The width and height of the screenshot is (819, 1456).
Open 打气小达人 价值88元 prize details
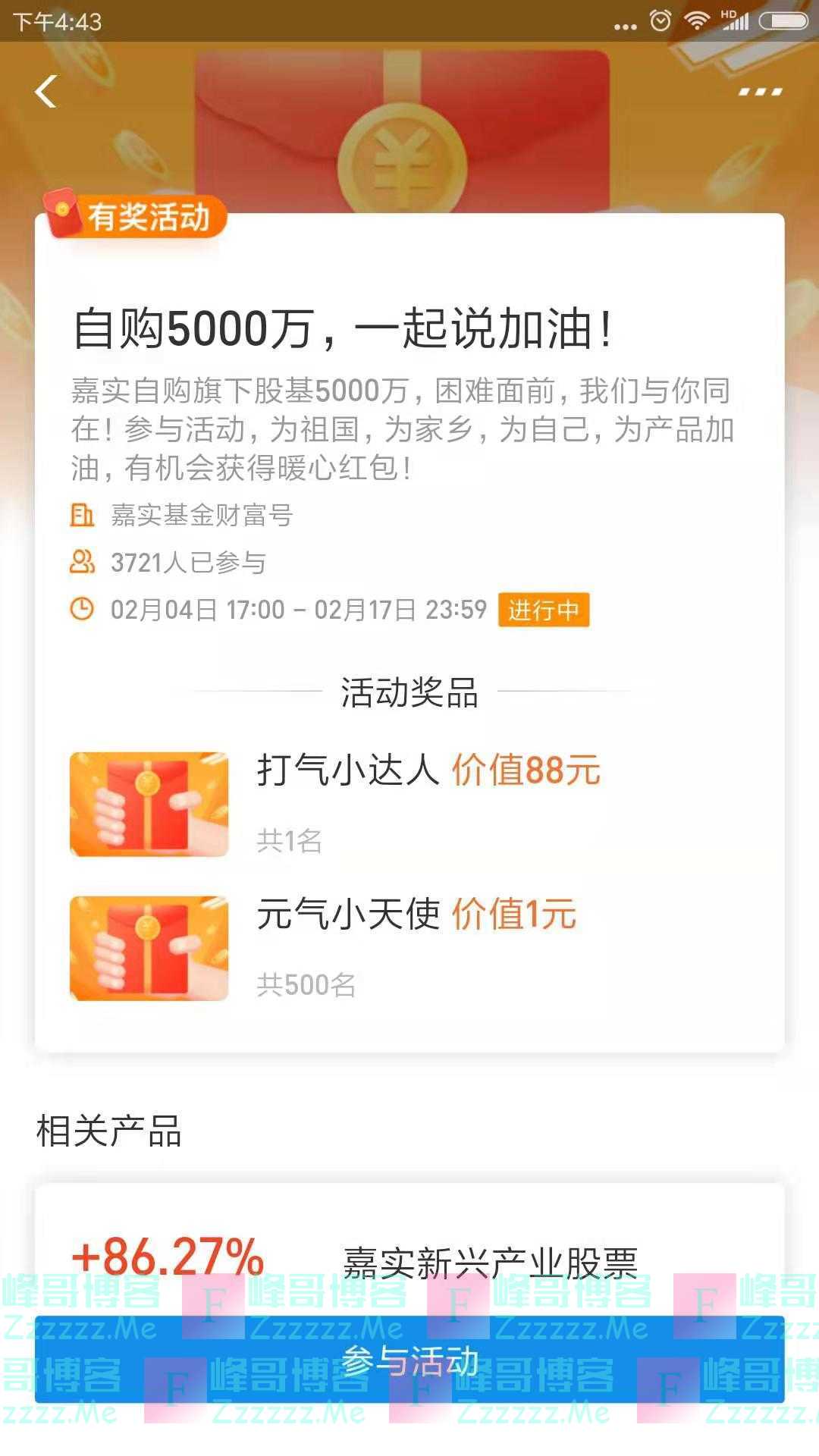coord(427,771)
